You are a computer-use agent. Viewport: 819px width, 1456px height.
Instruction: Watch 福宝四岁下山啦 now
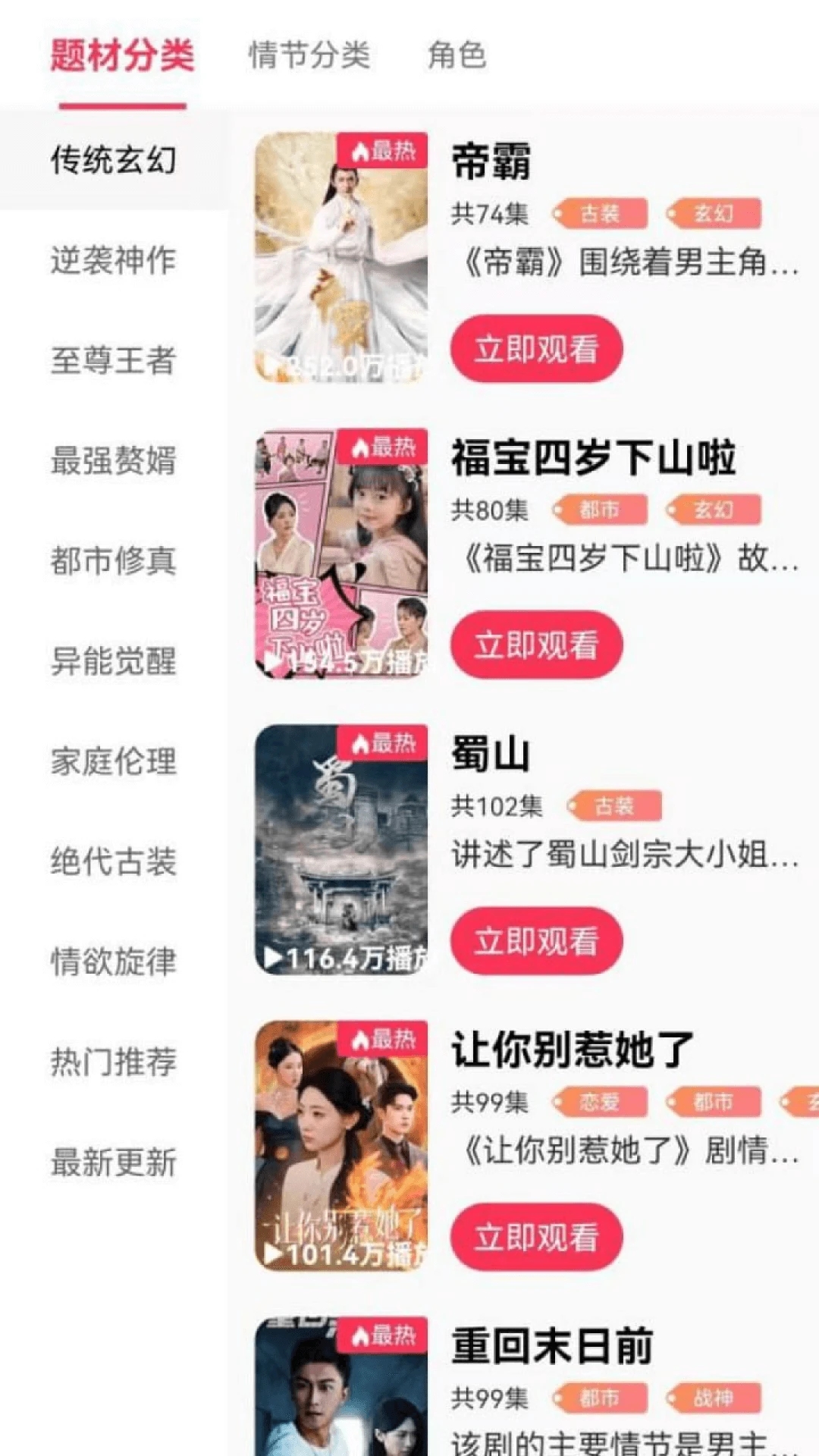536,645
